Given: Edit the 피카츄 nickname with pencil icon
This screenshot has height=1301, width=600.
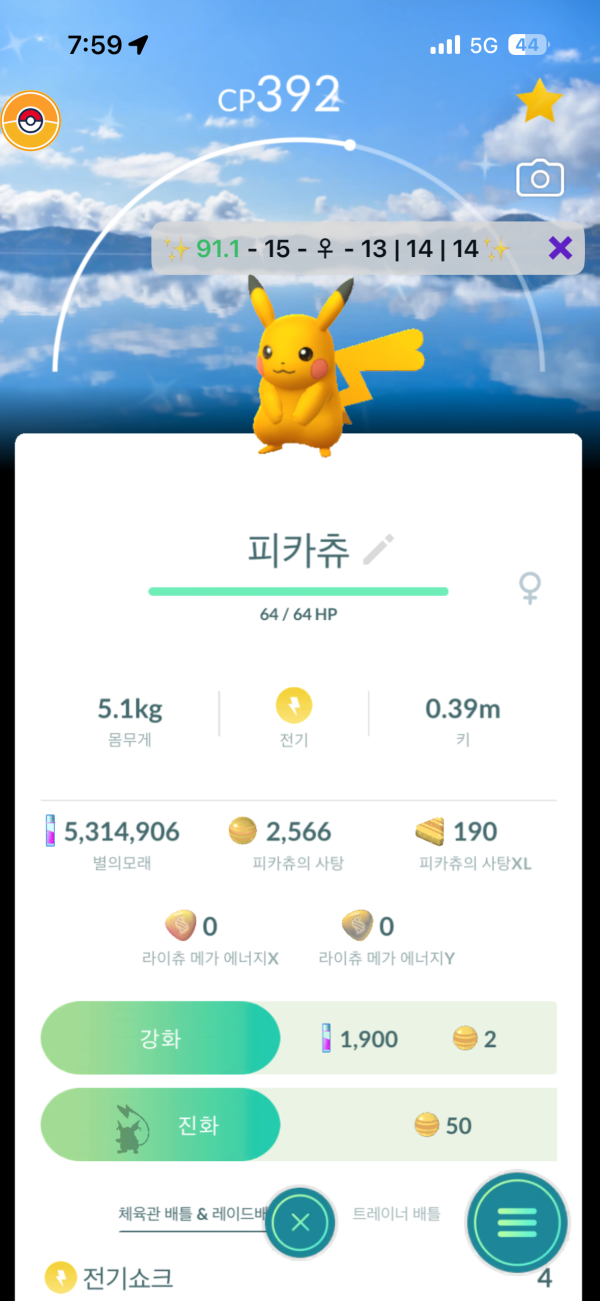Looking at the screenshot, I should pos(379,549).
